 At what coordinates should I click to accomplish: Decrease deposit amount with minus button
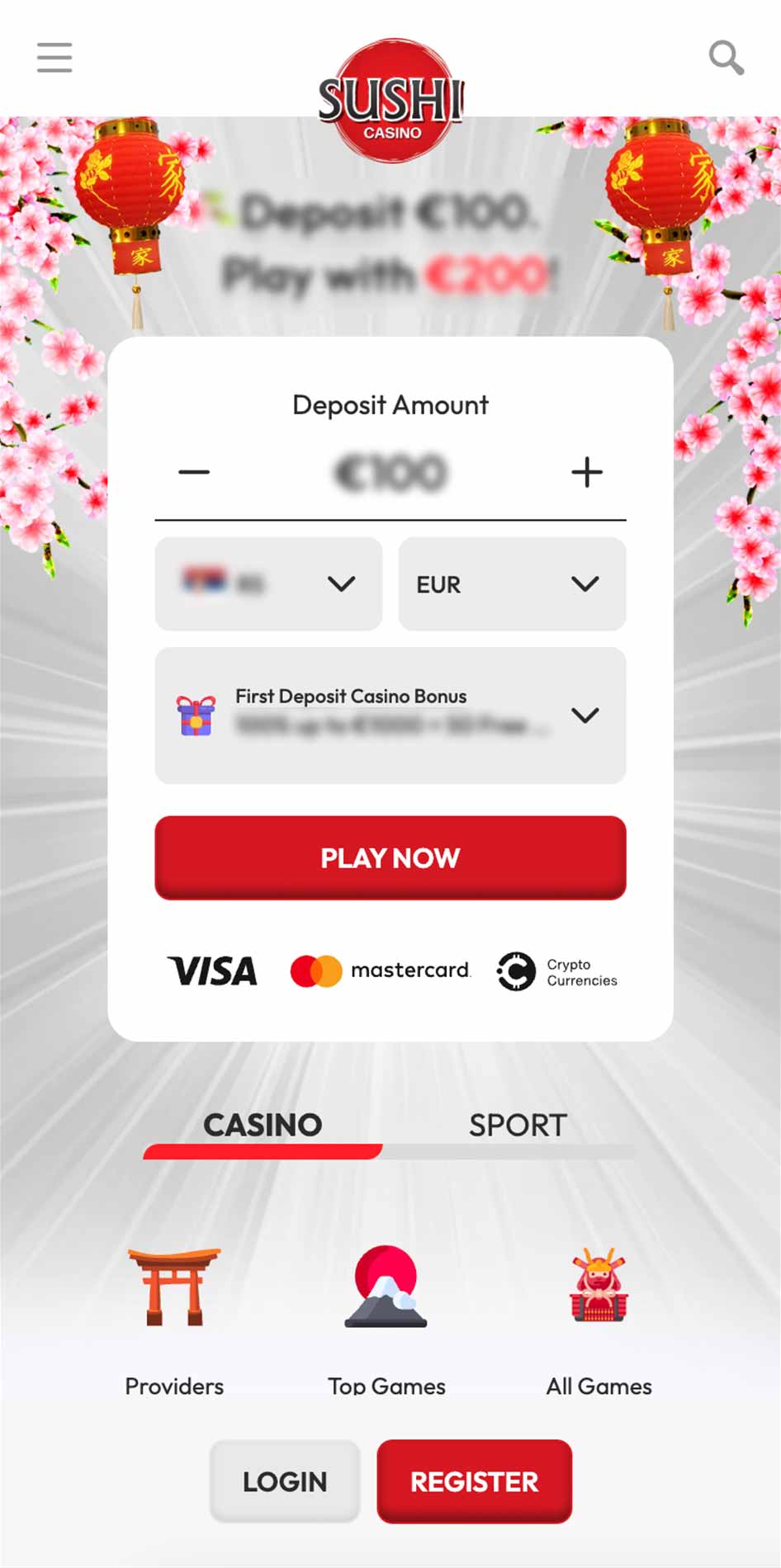[x=194, y=472]
